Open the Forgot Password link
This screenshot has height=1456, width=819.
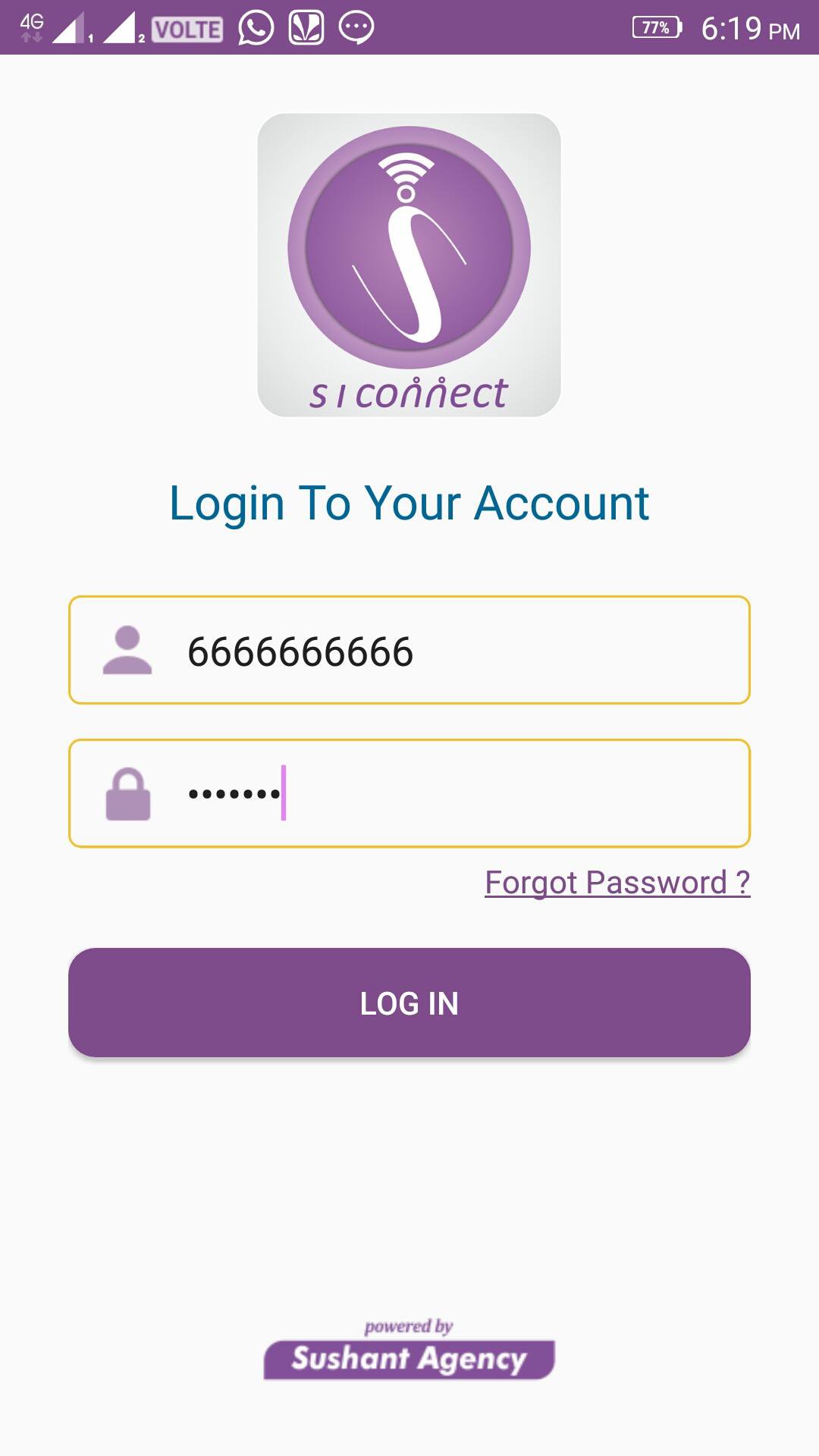(x=616, y=882)
